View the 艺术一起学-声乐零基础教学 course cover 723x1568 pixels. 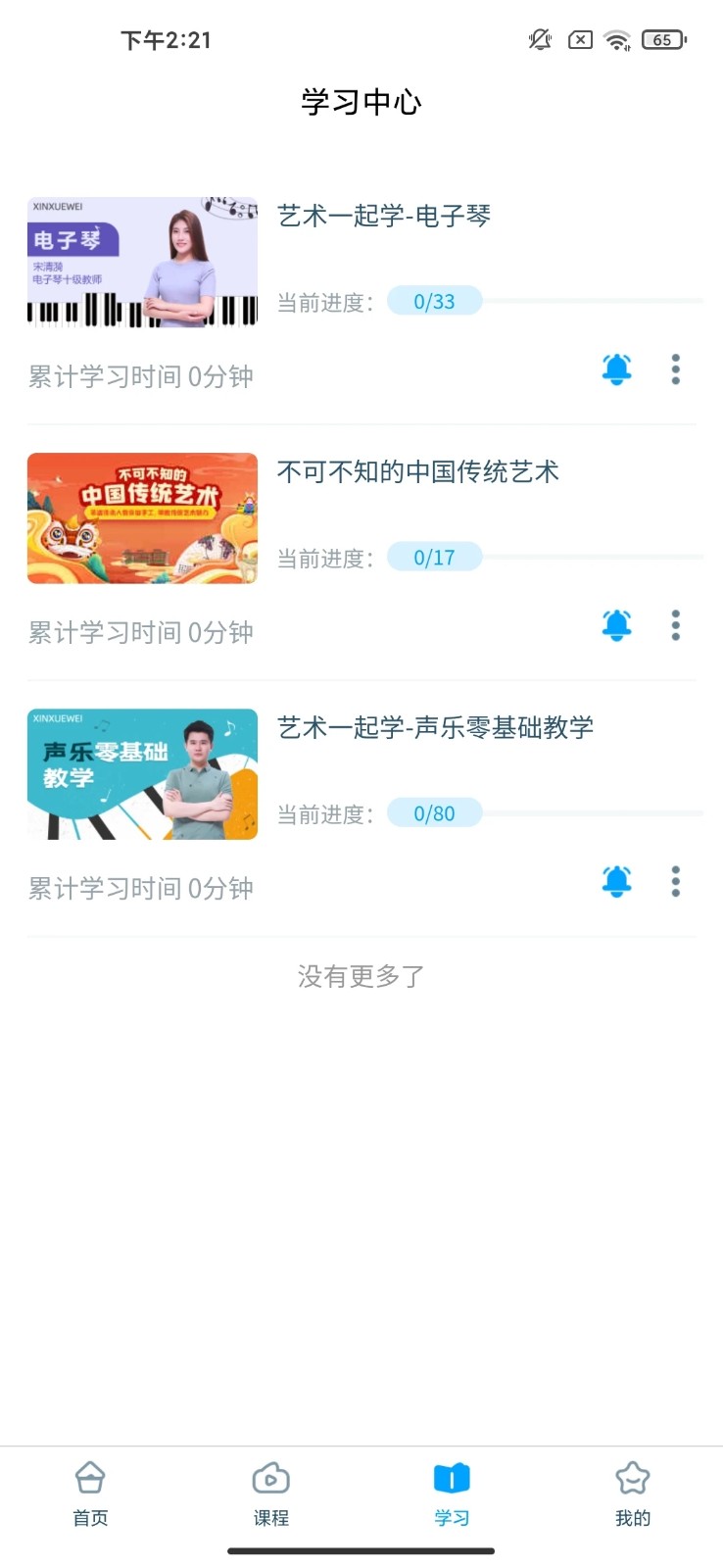142,774
